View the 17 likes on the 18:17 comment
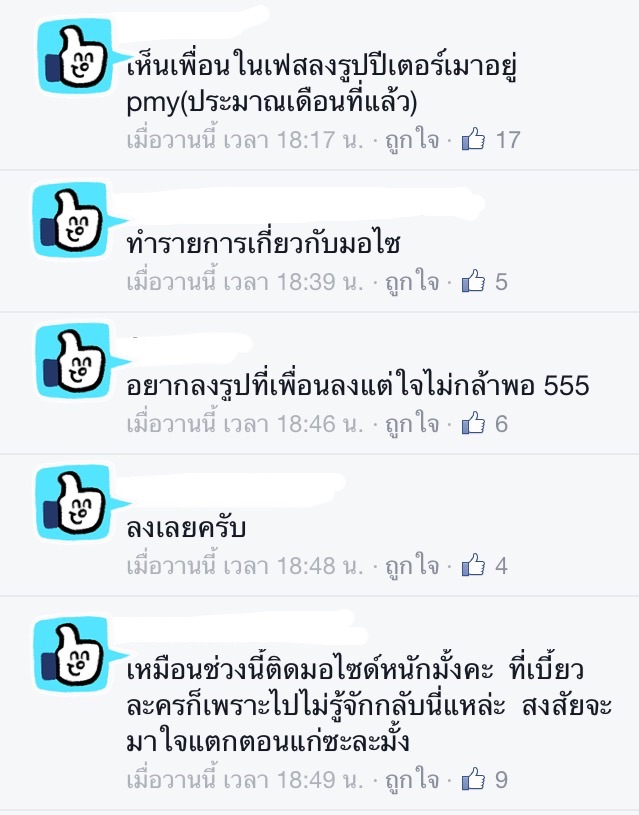 tap(492, 140)
